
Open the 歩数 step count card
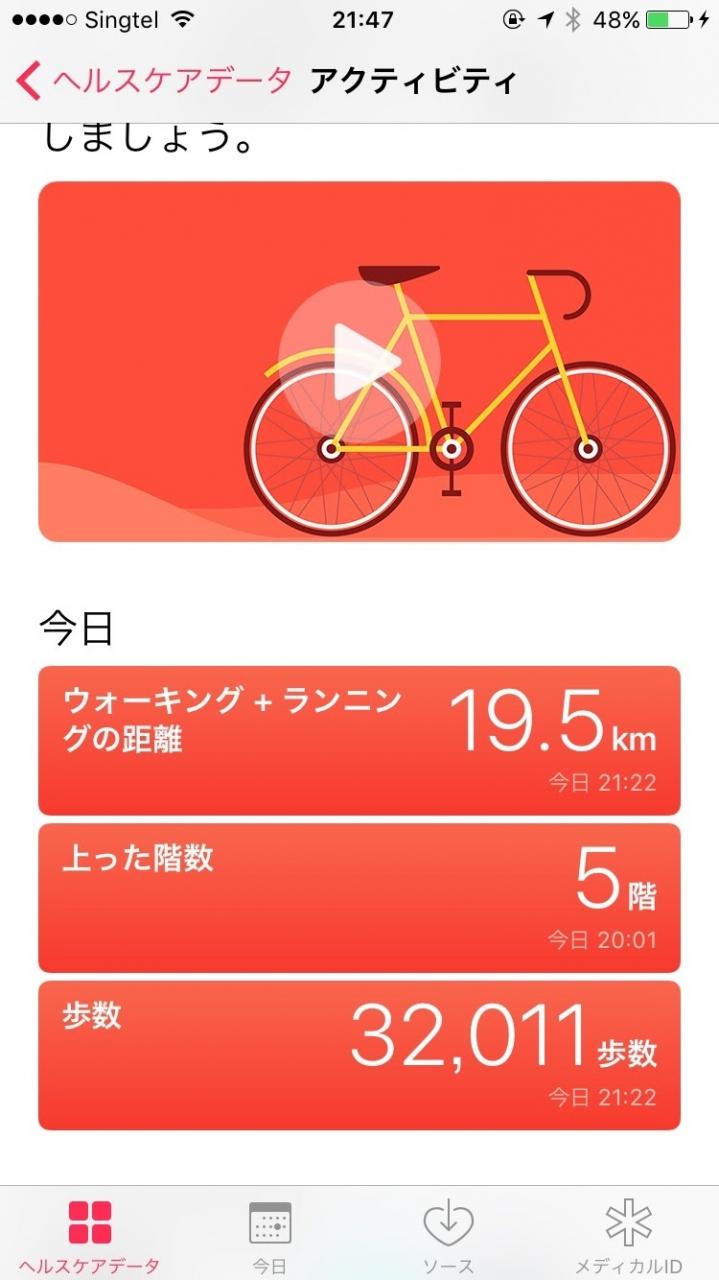click(359, 1055)
